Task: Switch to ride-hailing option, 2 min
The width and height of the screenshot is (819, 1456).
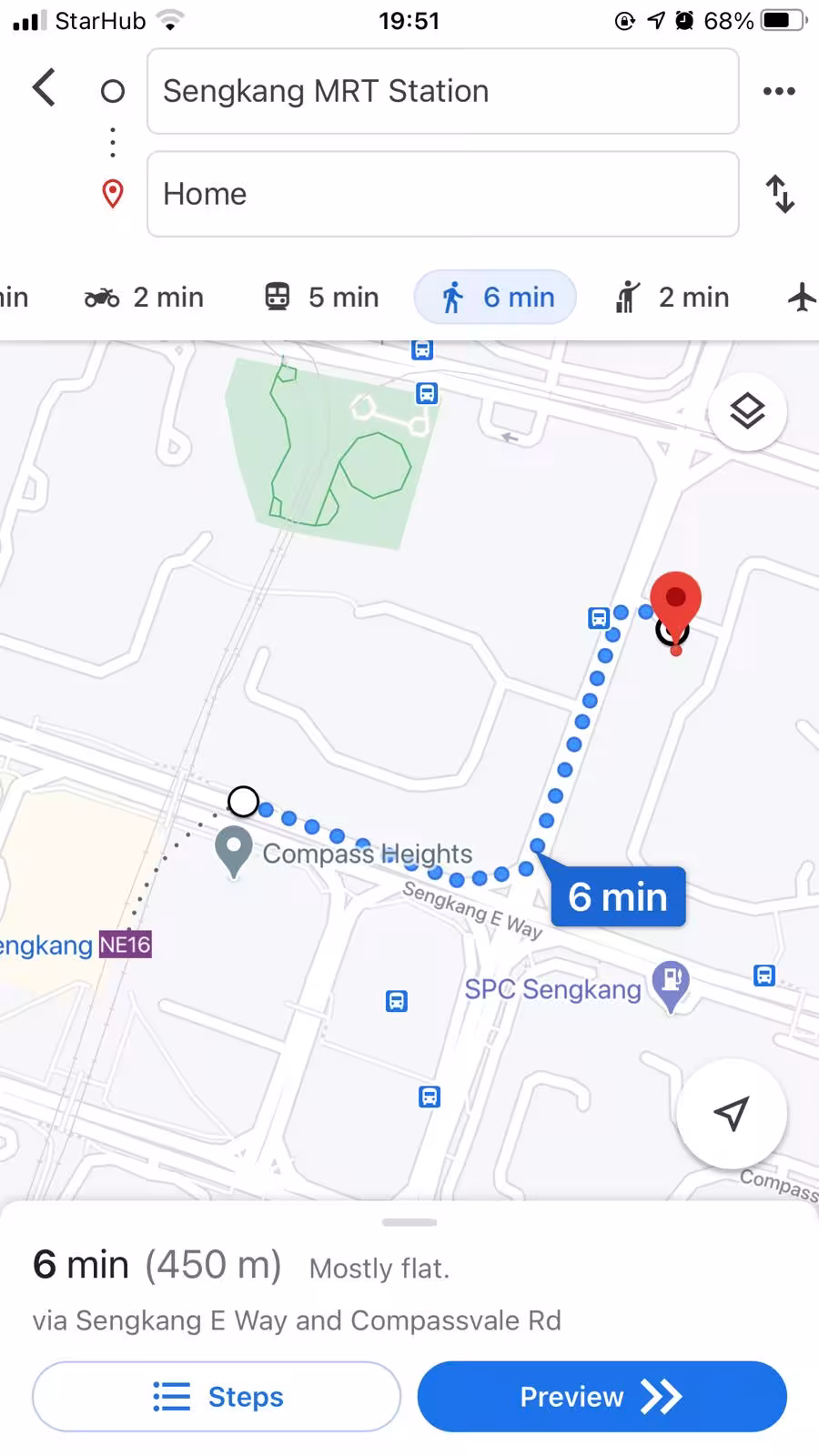Action: point(672,298)
